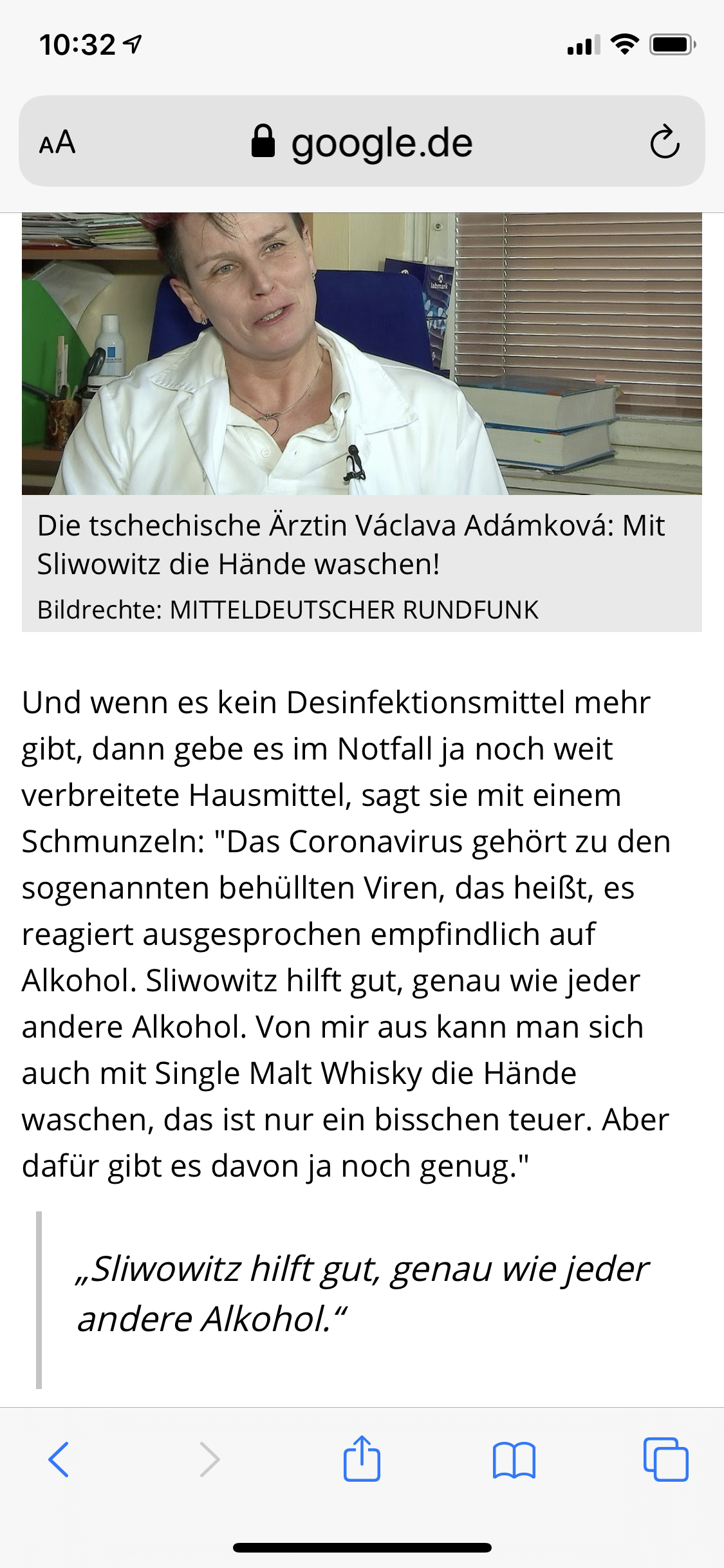Open the AA reader and text size menu
Image resolution: width=724 pixels, height=1568 pixels.
(57, 142)
